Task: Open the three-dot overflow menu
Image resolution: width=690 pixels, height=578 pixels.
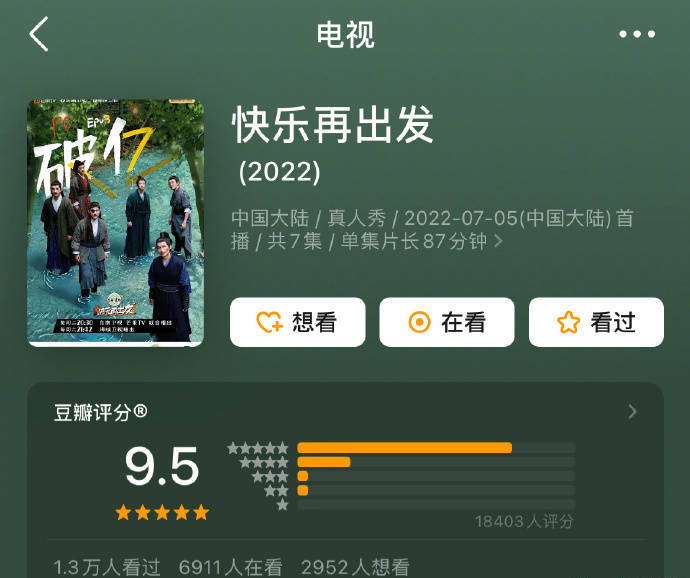Action: coord(637,34)
